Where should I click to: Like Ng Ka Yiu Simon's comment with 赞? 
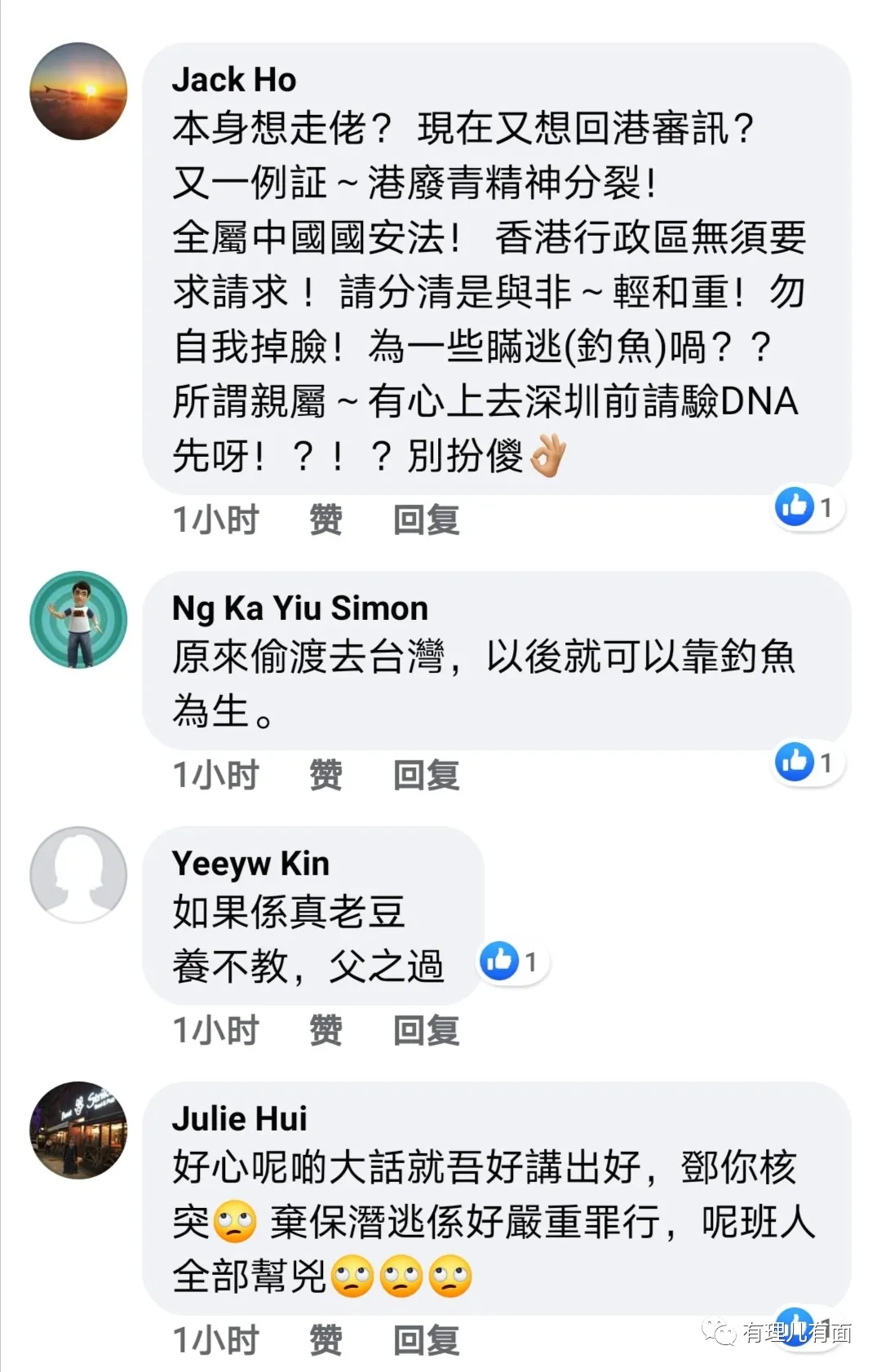tap(324, 777)
